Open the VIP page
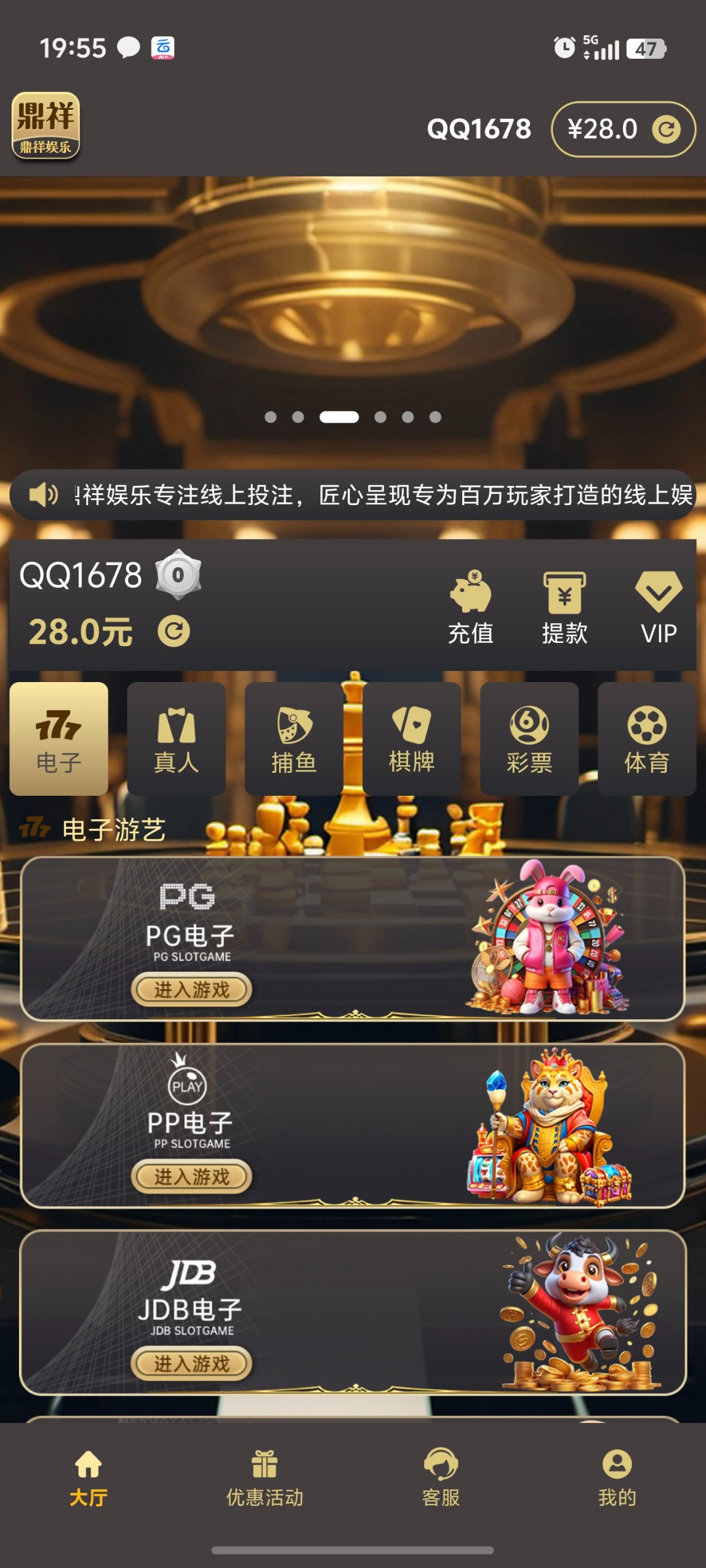This screenshot has height=1568, width=706. click(658, 608)
